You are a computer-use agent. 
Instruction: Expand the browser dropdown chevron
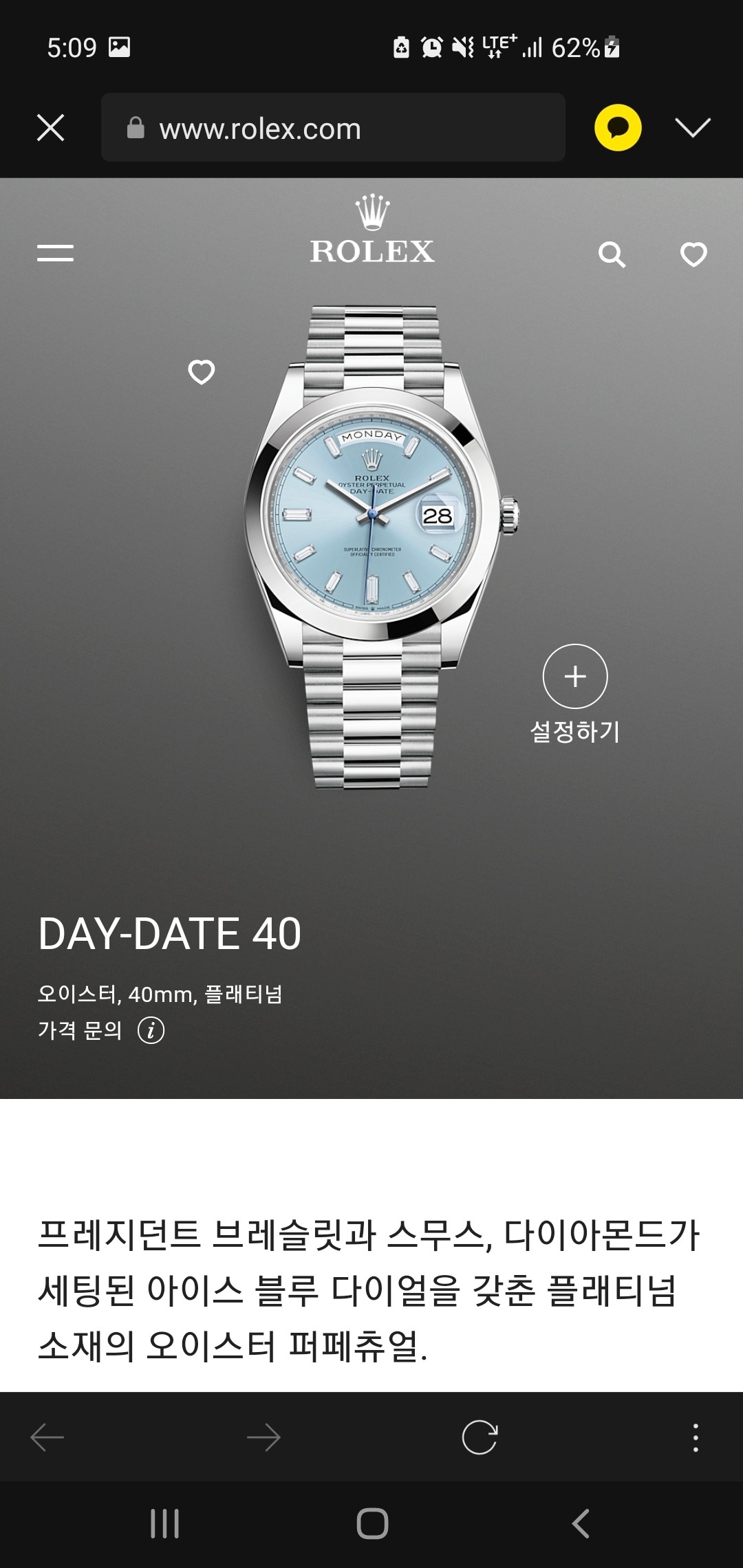coord(692,128)
